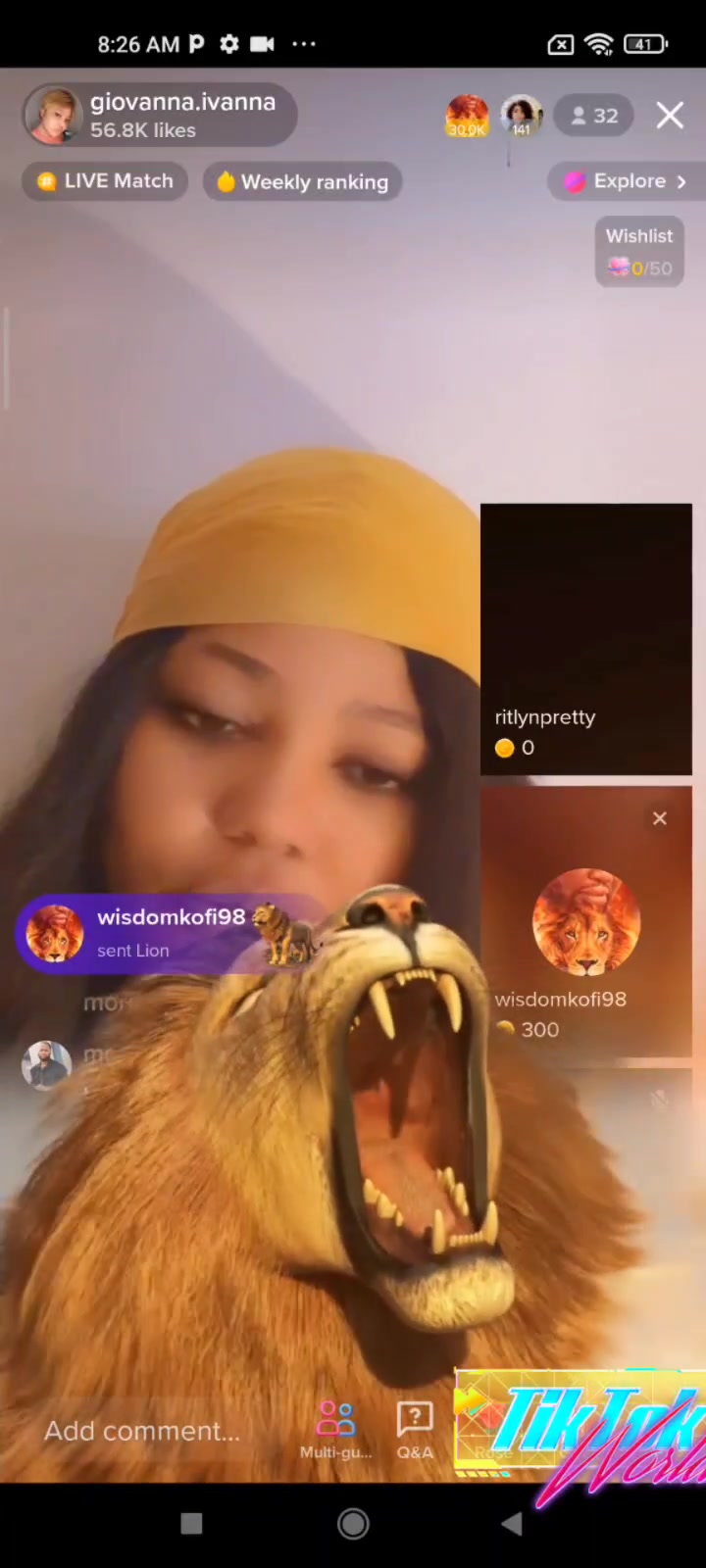Dismiss the wisdomkofi98 guest card
This screenshot has height=1568, width=706.
point(660,818)
